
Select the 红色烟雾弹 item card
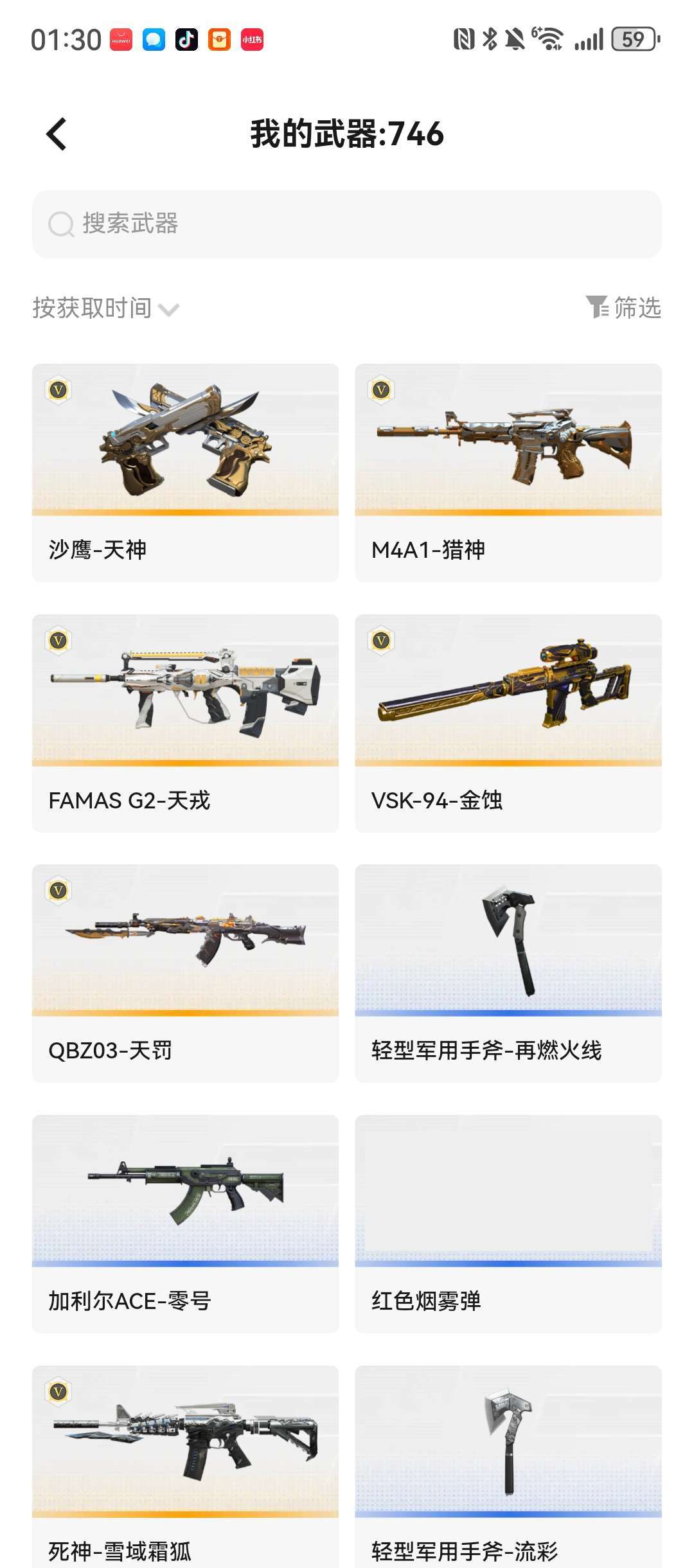tap(508, 1224)
